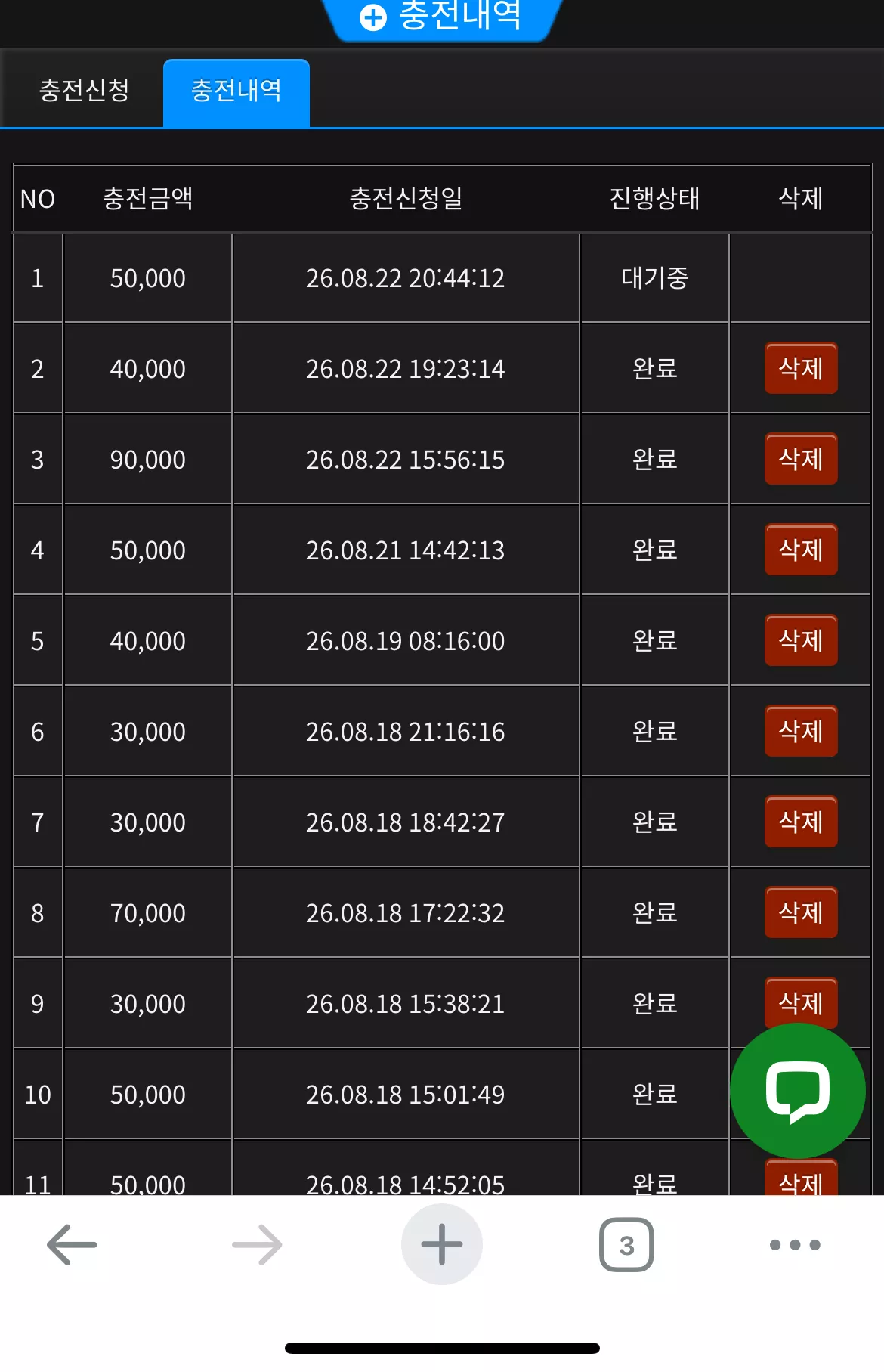Screen dimensions: 884x1372
Task: Tap 삭제 for the 26.08.21 14:42:13 entry
Action: (801, 550)
